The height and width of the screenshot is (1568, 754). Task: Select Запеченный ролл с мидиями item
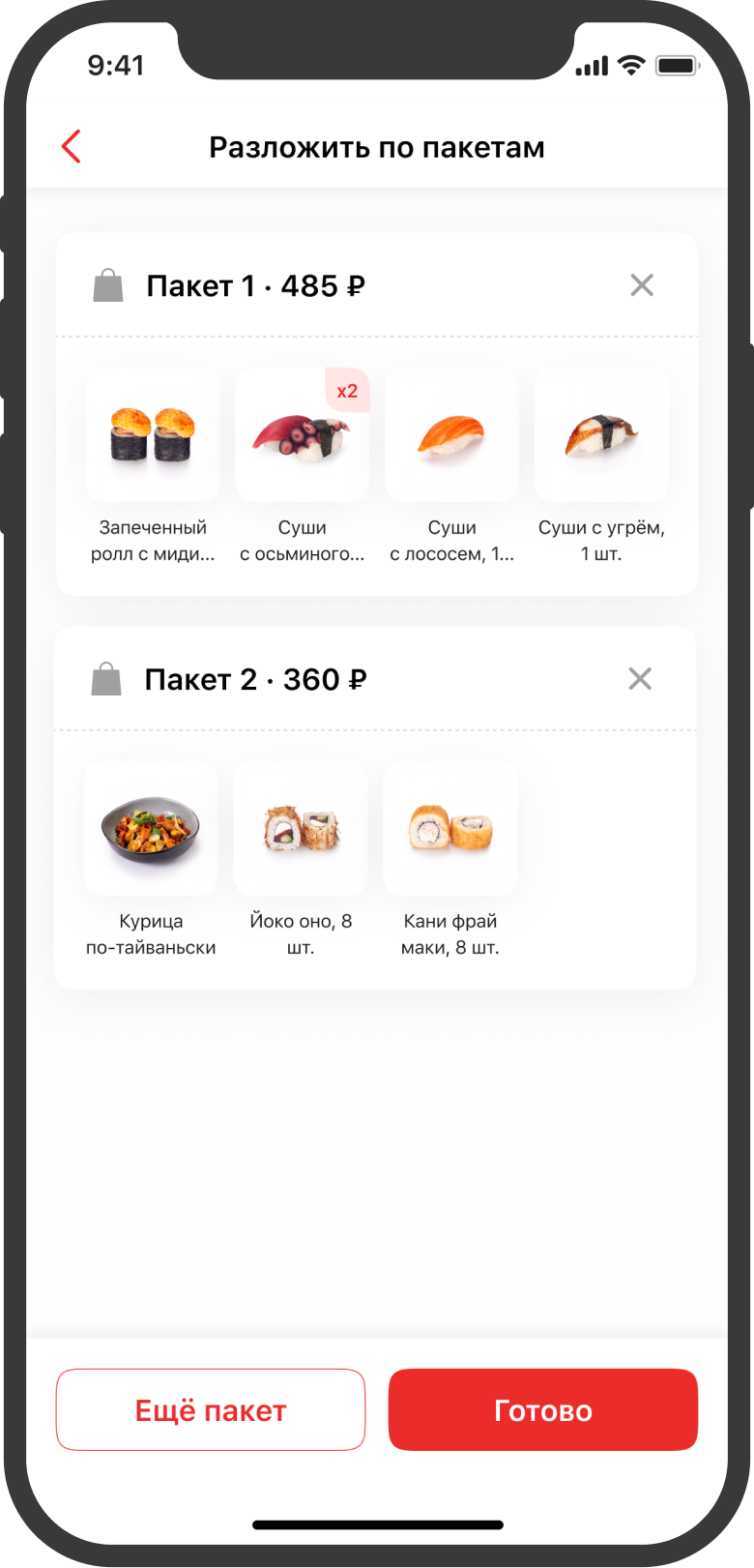pos(153,435)
